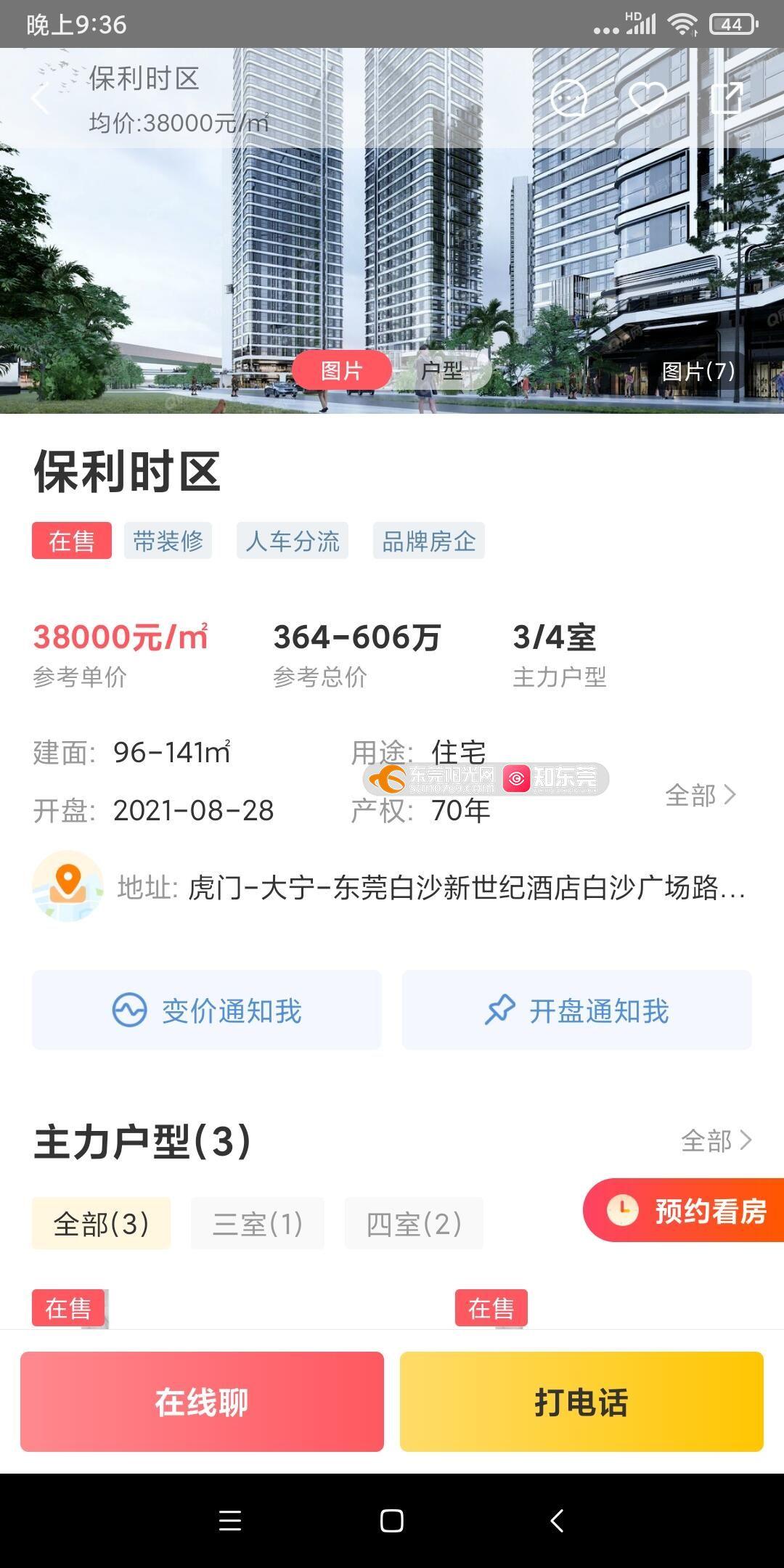Viewport: 784px width, 1568px height.
Task: Select the 全部(3) layout filter
Action: (x=101, y=1224)
